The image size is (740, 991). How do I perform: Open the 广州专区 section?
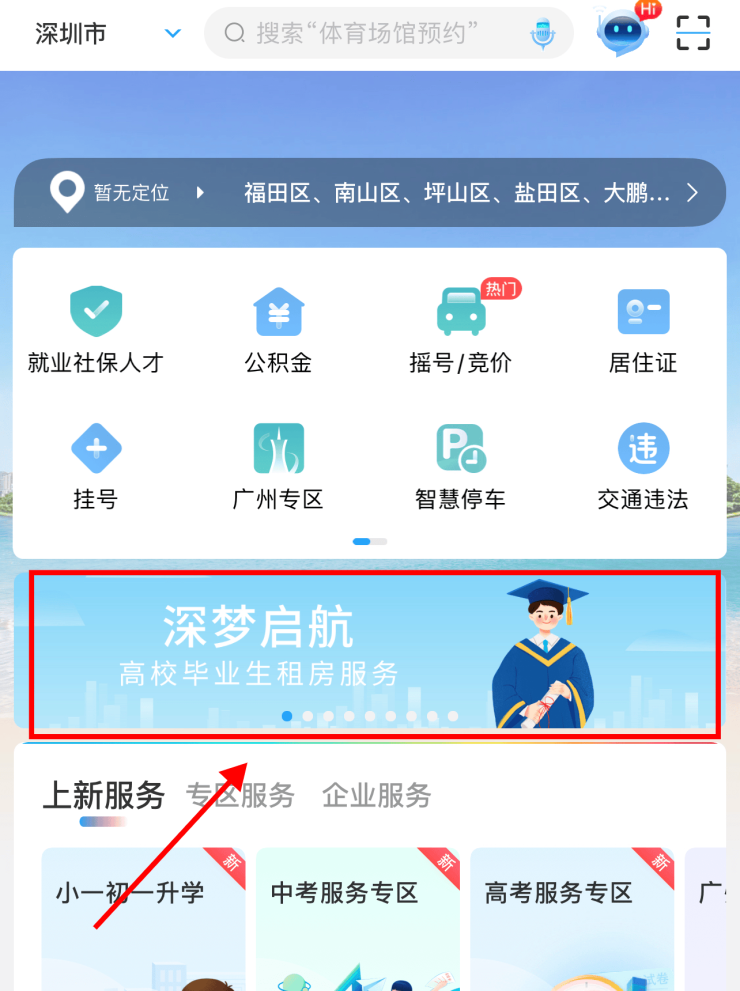[278, 467]
